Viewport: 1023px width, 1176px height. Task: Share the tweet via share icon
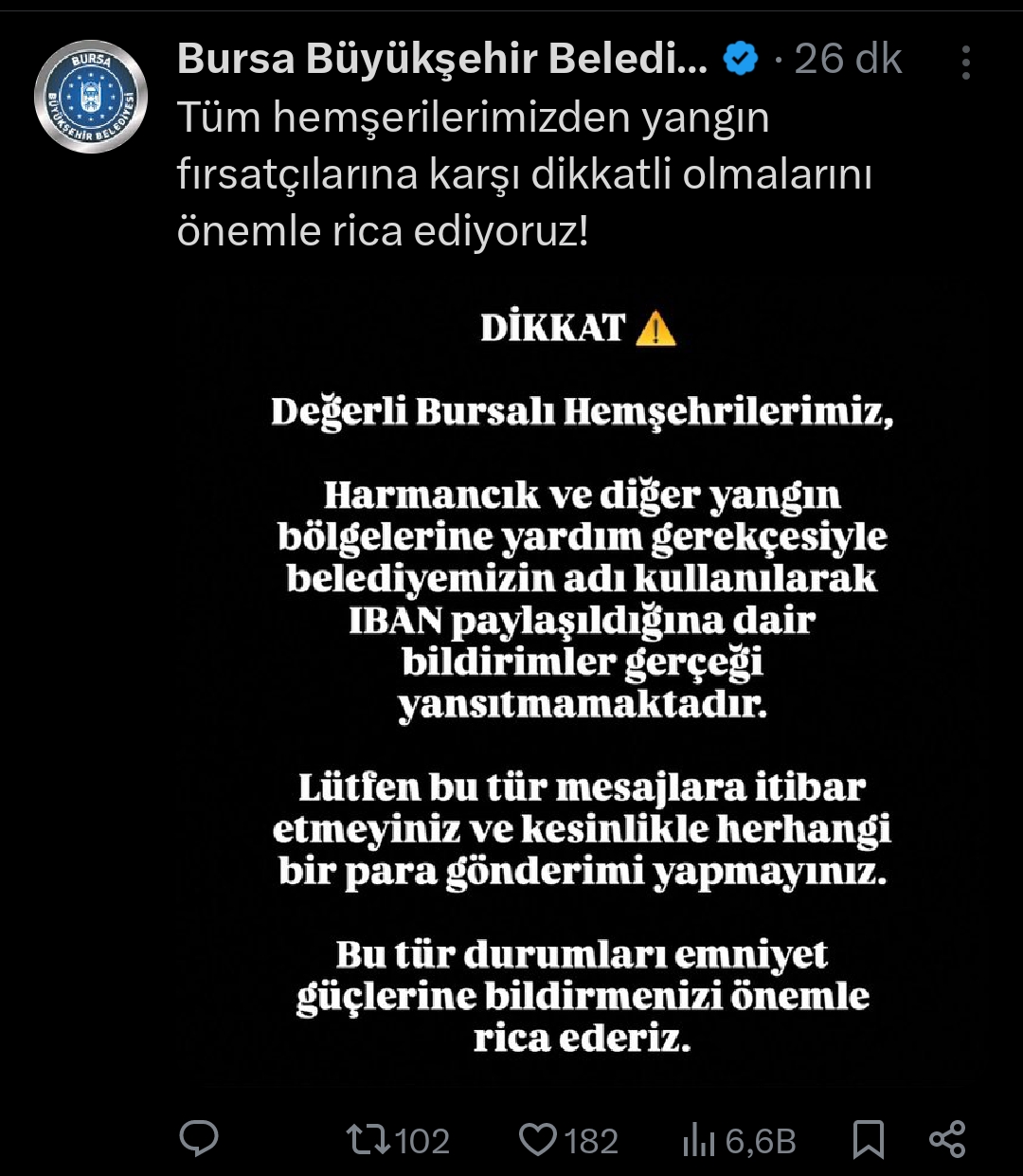(x=947, y=1138)
